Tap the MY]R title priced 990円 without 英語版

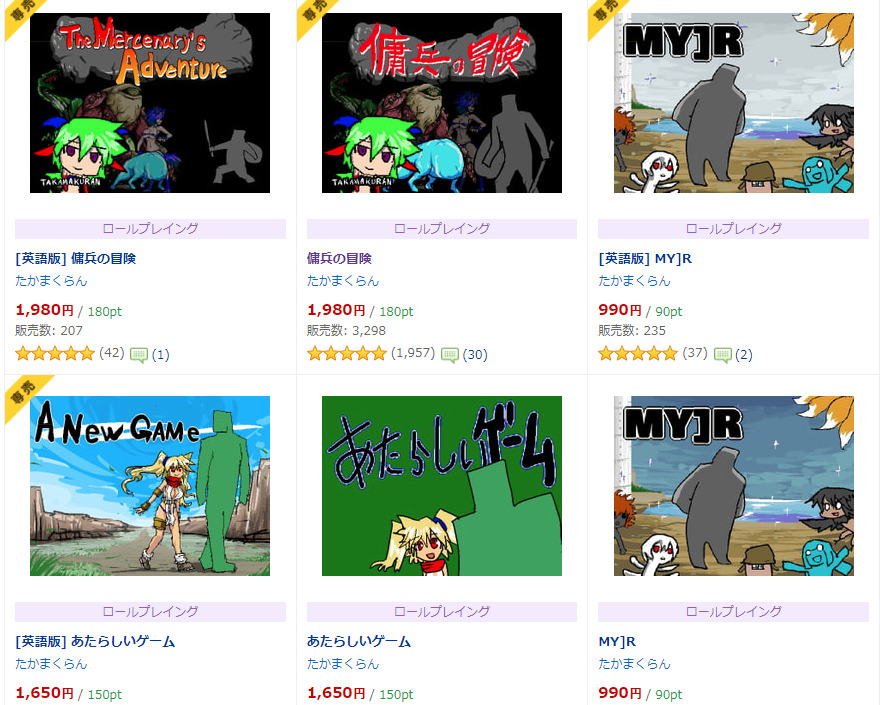617,641
